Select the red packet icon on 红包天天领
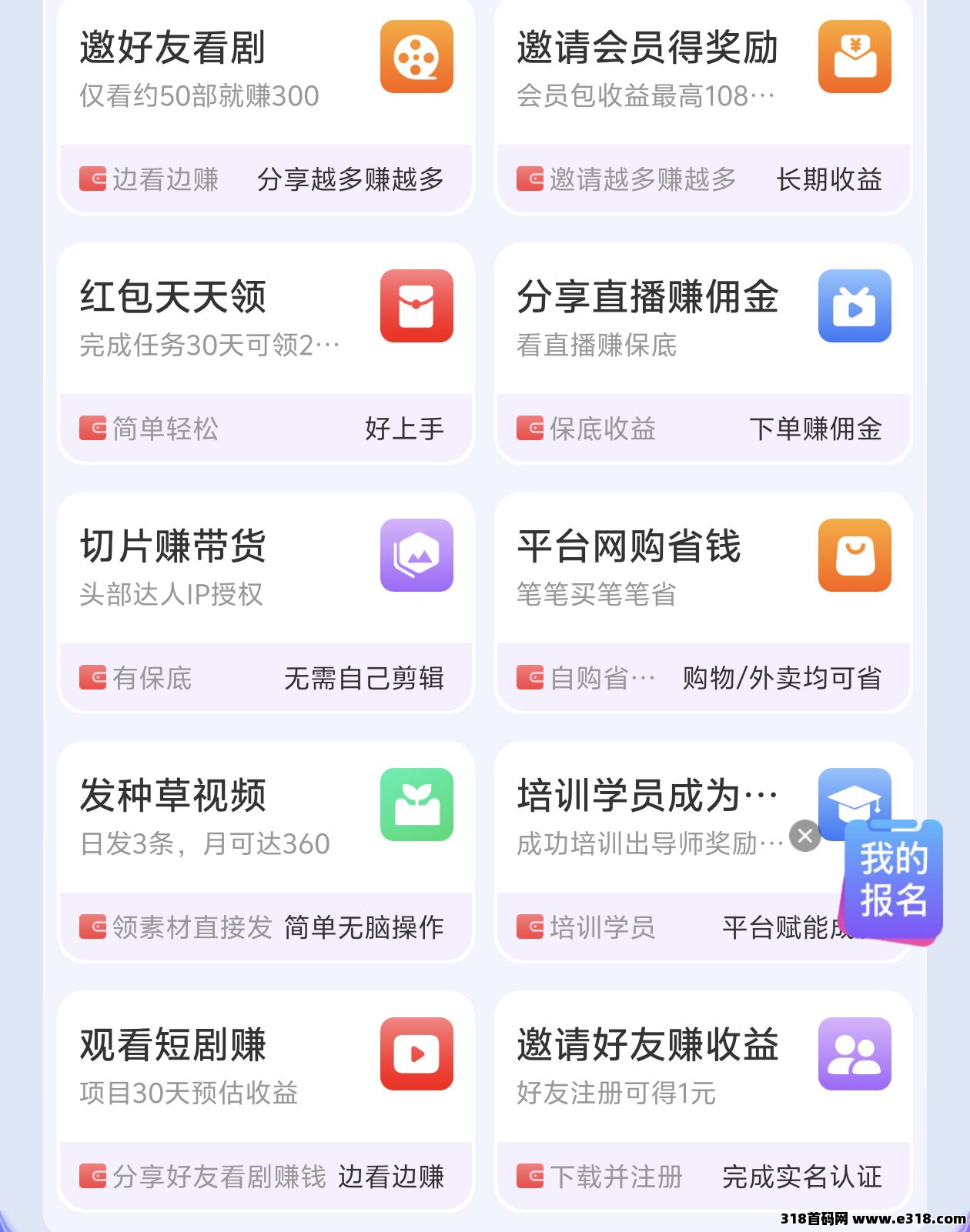The height and width of the screenshot is (1232, 970). (x=416, y=305)
